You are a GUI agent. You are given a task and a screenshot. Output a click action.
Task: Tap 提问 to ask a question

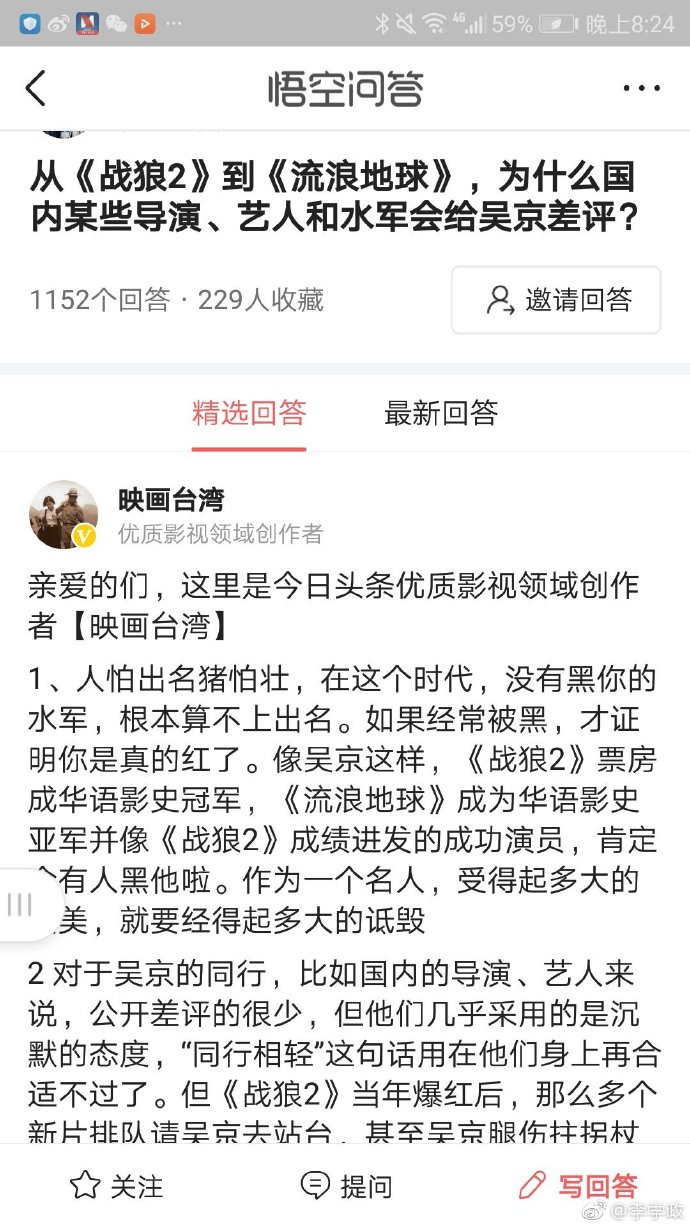[345, 1187]
